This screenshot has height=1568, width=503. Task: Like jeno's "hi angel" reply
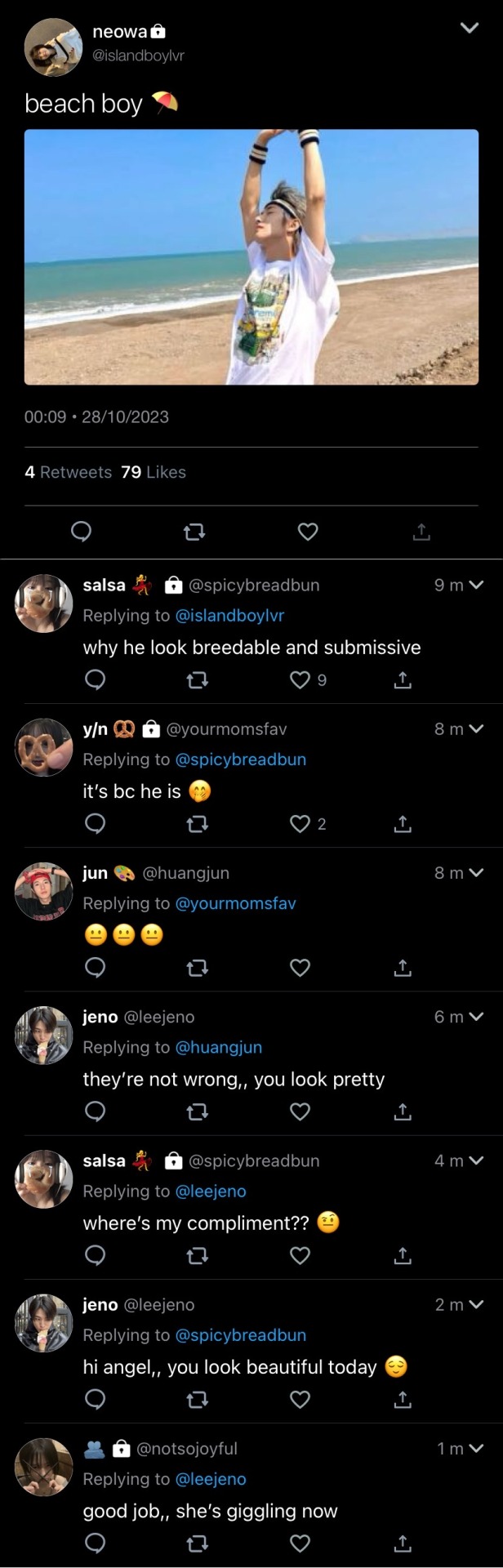pyautogui.click(x=300, y=1399)
